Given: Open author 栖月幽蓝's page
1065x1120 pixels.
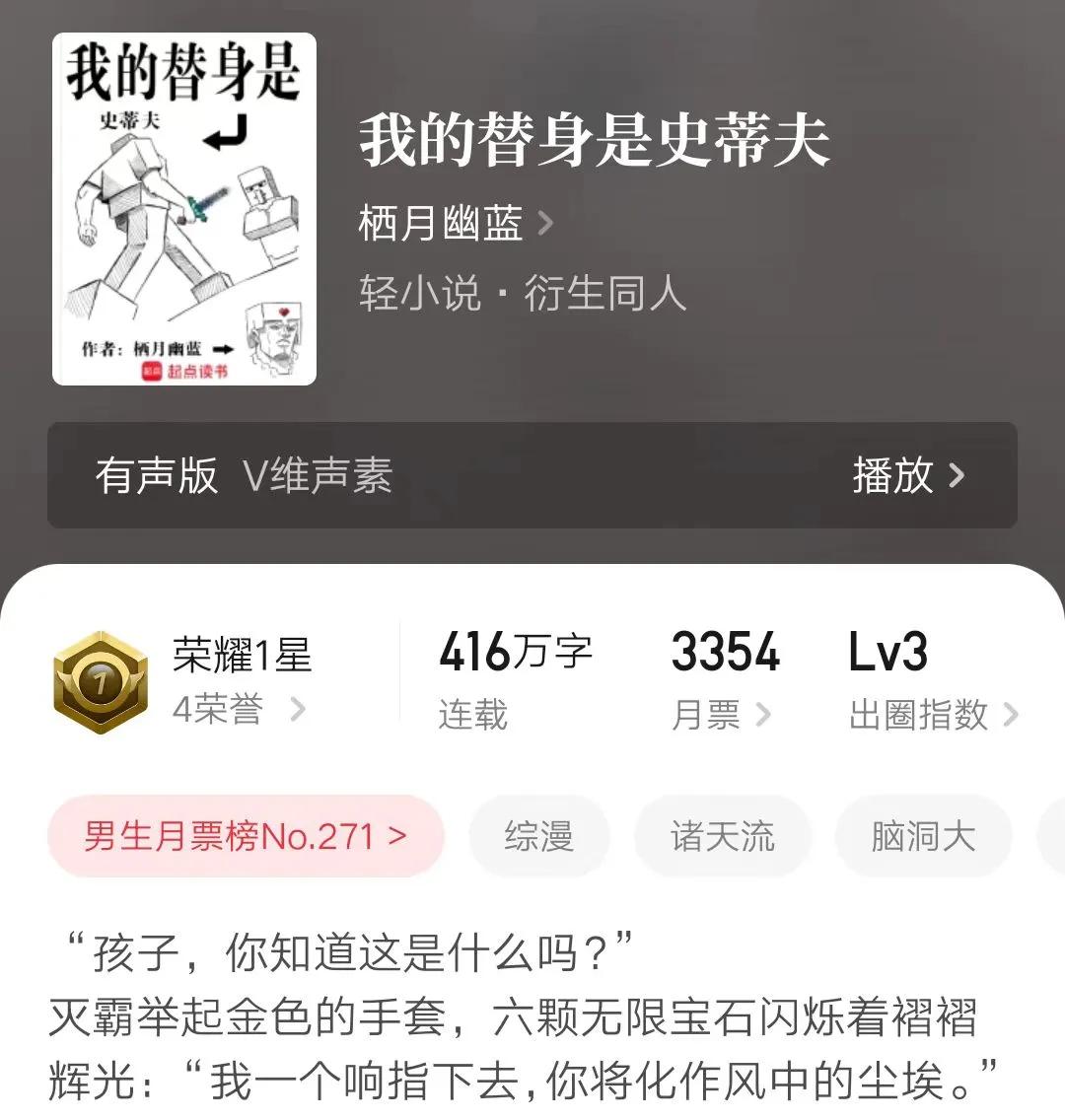Looking at the screenshot, I should (454, 224).
